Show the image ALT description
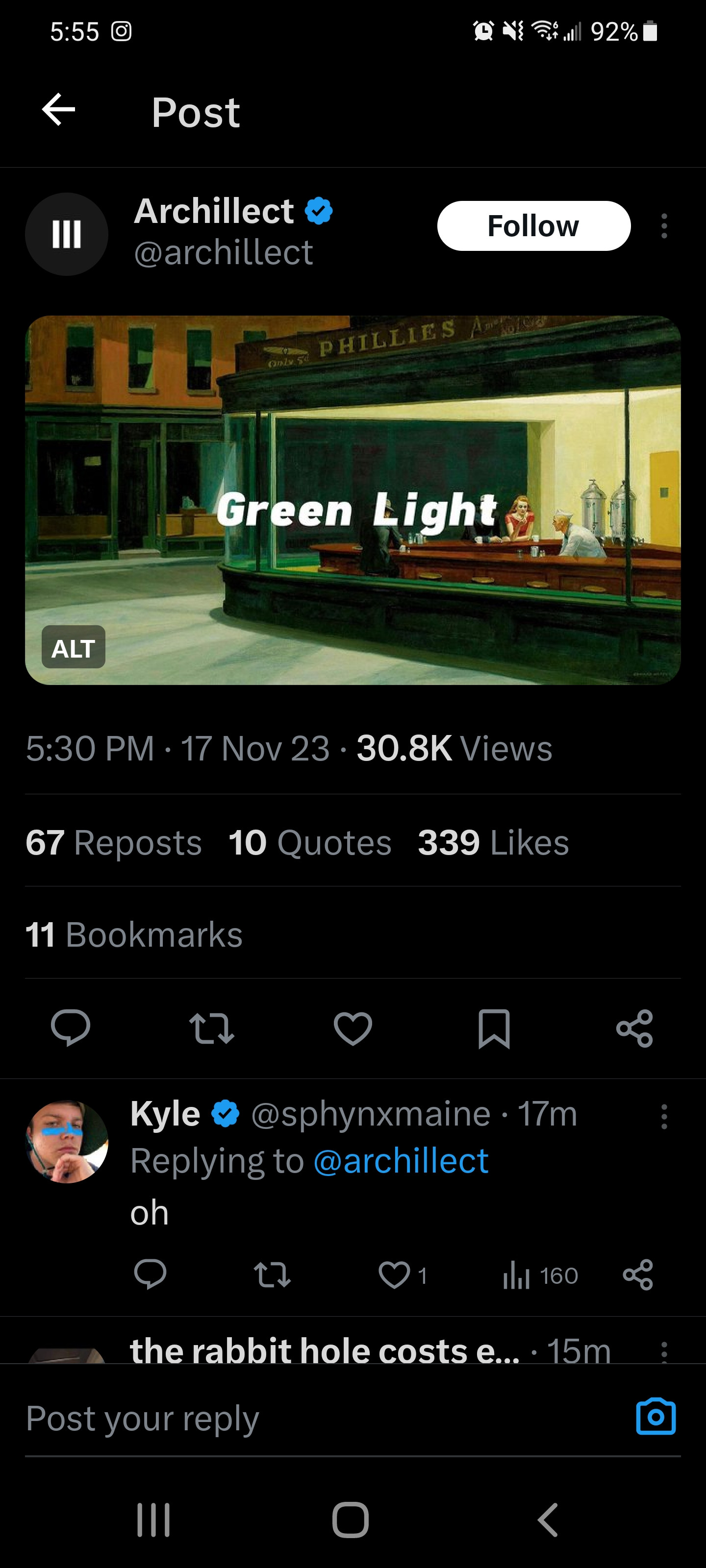 [x=73, y=647]
